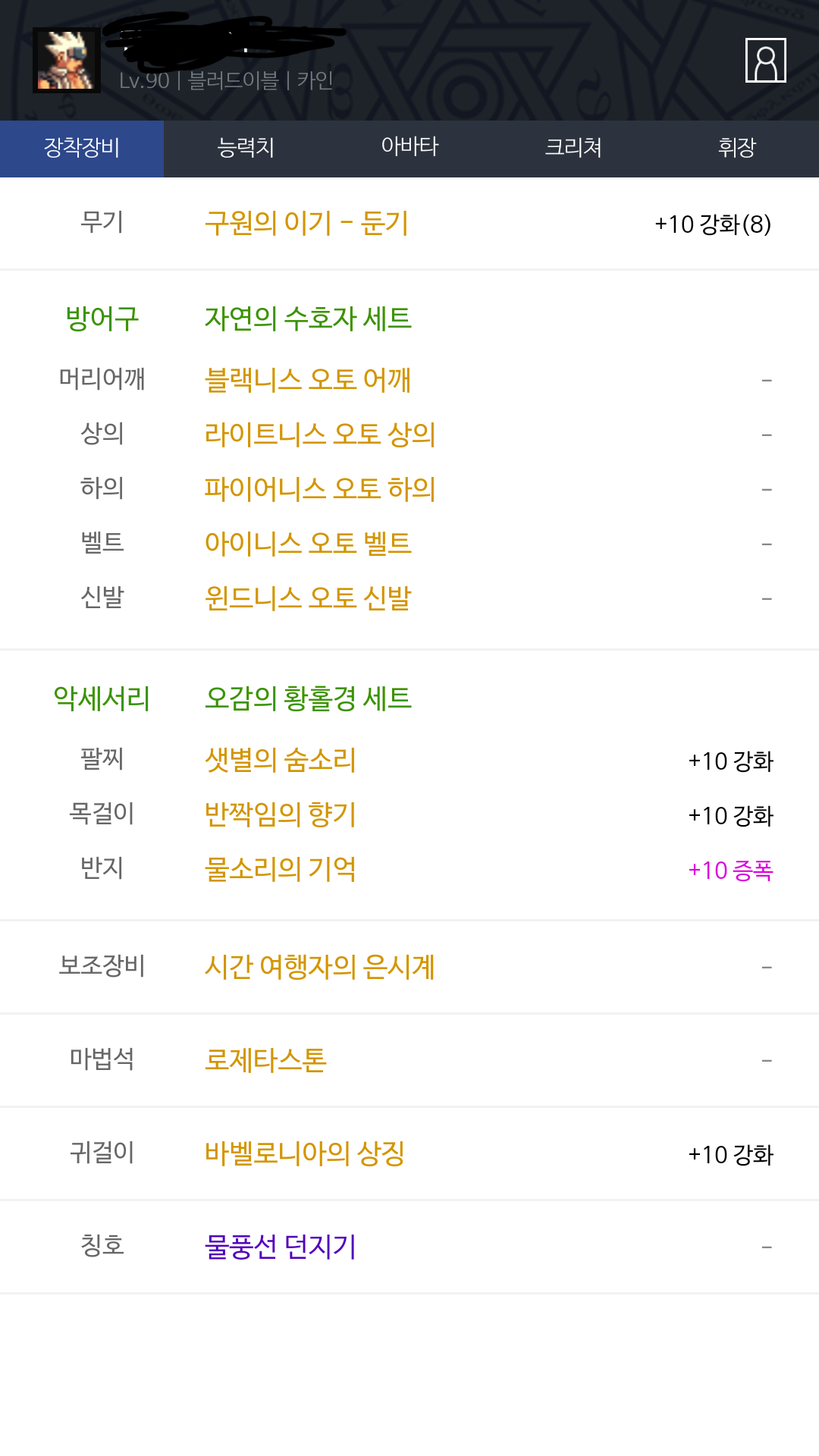This screenshot has height=1456, width=819.
Task: Open 파이어니스 오토 하의 item
Action: pos(320,488)
